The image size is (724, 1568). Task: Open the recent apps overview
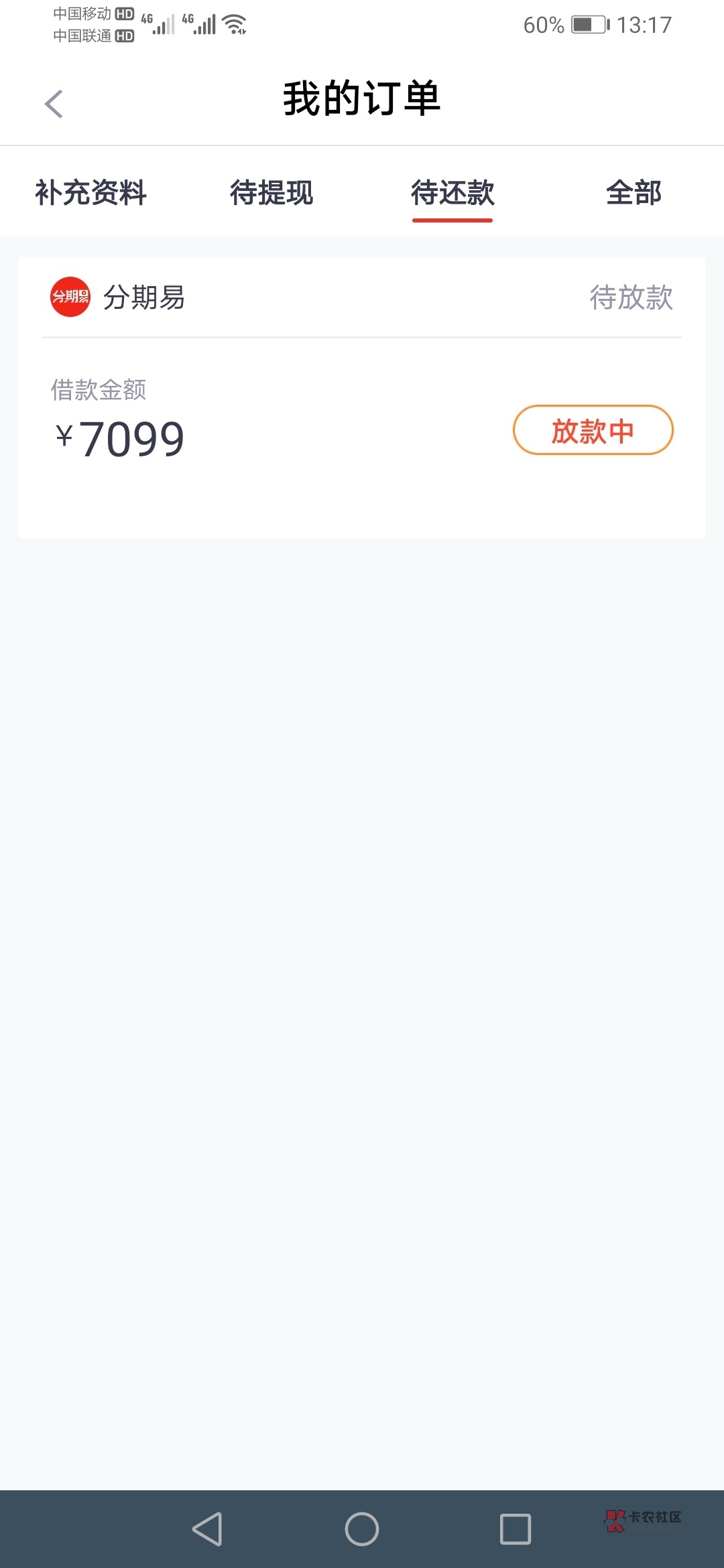click(516, 1529)
